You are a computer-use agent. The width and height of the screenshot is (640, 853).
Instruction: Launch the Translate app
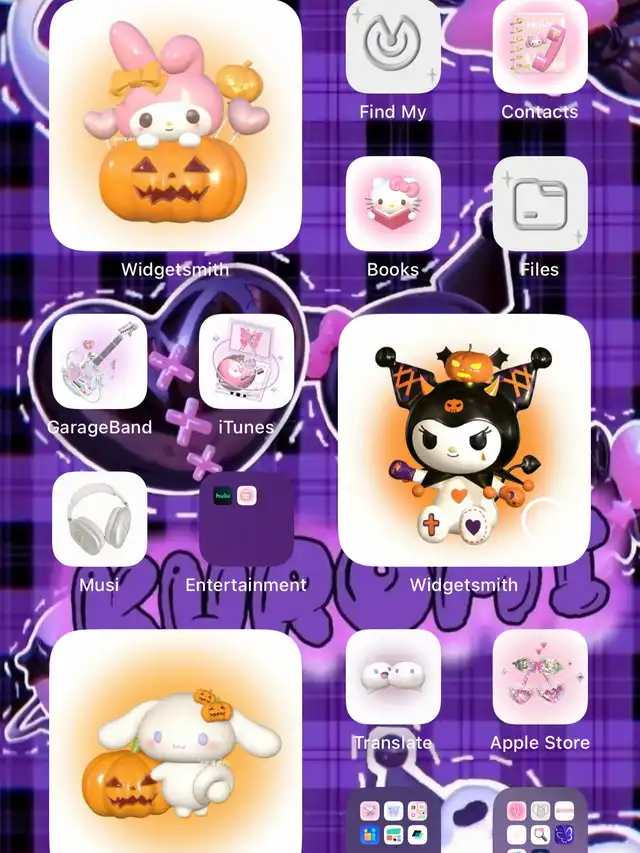[393, 677]
